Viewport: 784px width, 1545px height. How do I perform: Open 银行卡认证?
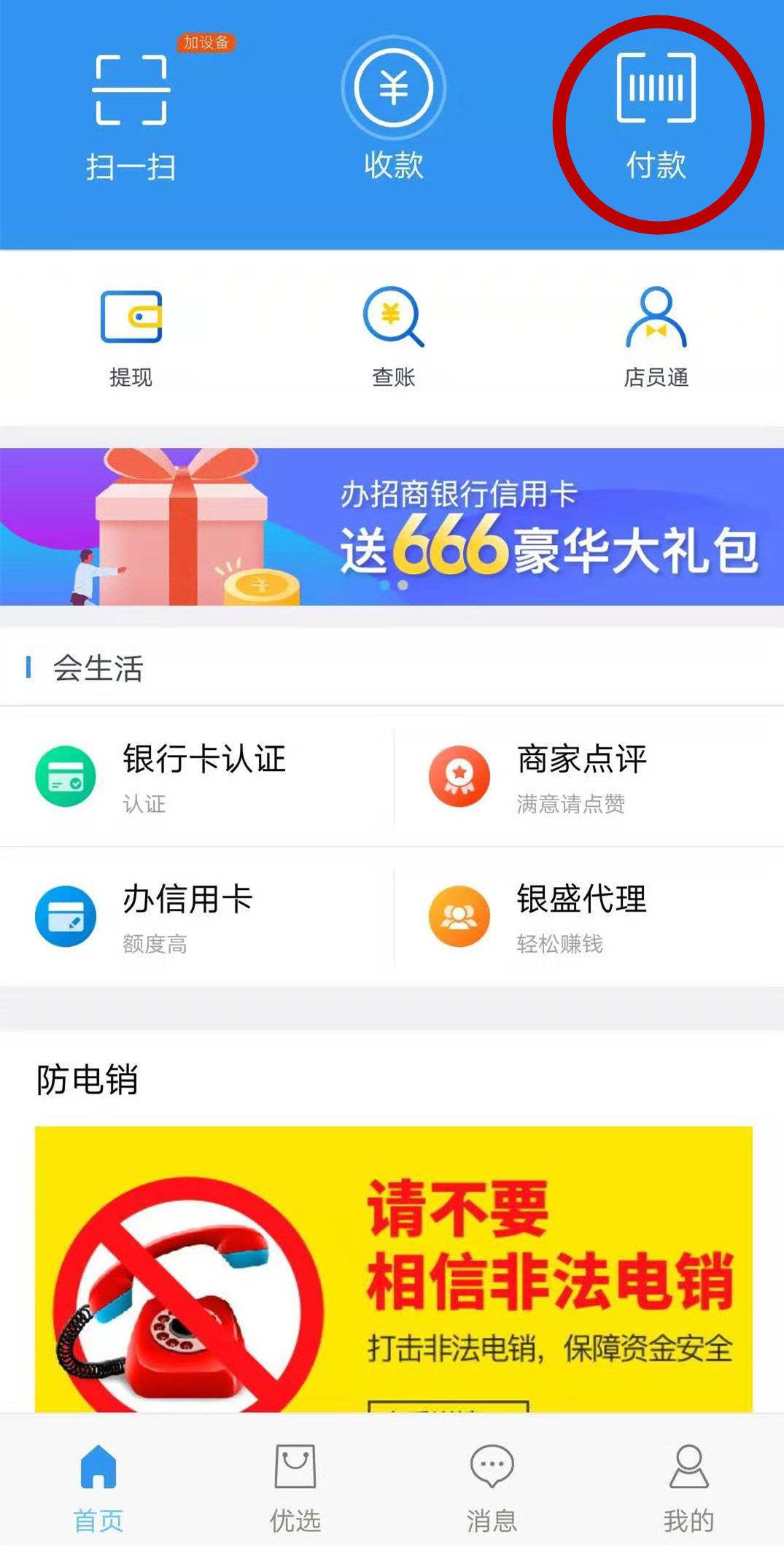click(x=197, y=777)
